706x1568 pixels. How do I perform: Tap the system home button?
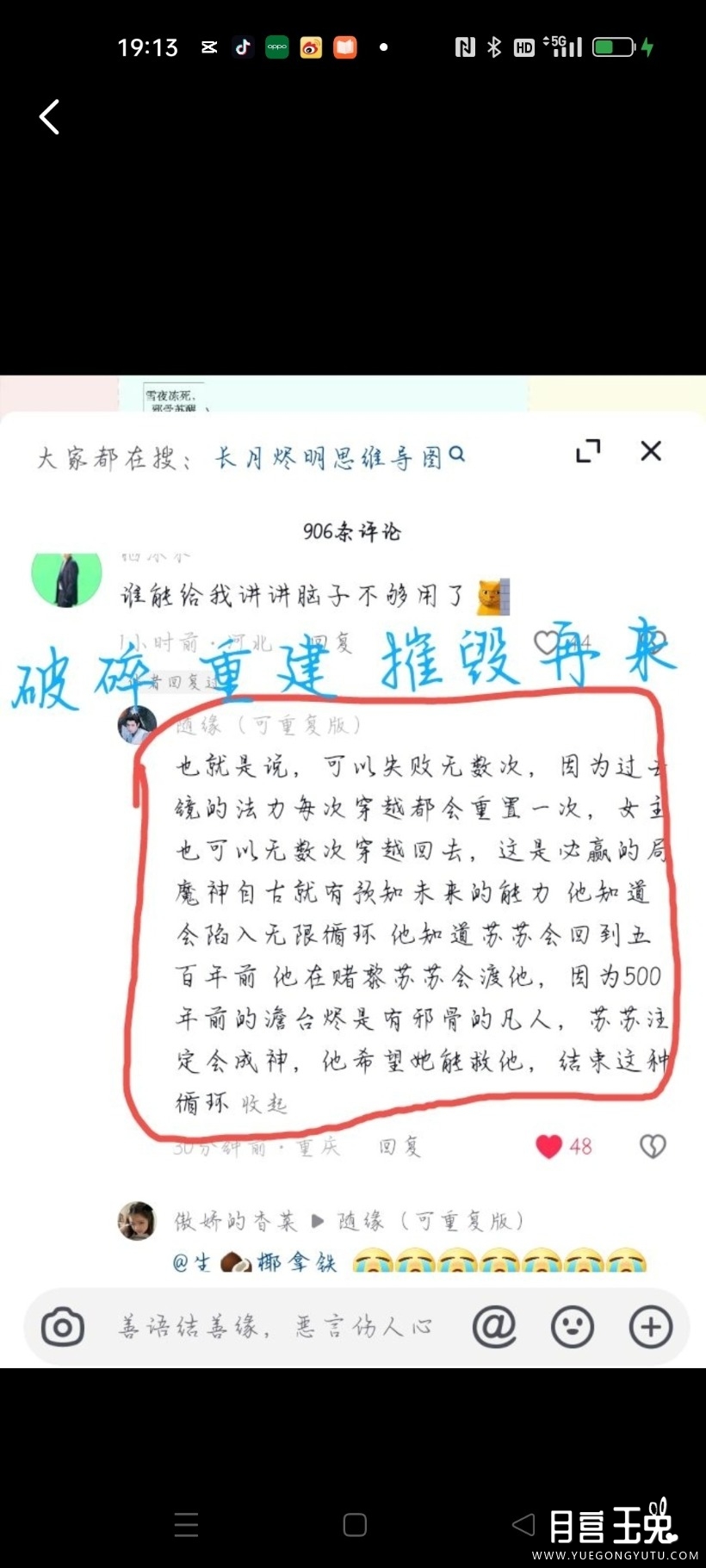[x=355, y=1524]
